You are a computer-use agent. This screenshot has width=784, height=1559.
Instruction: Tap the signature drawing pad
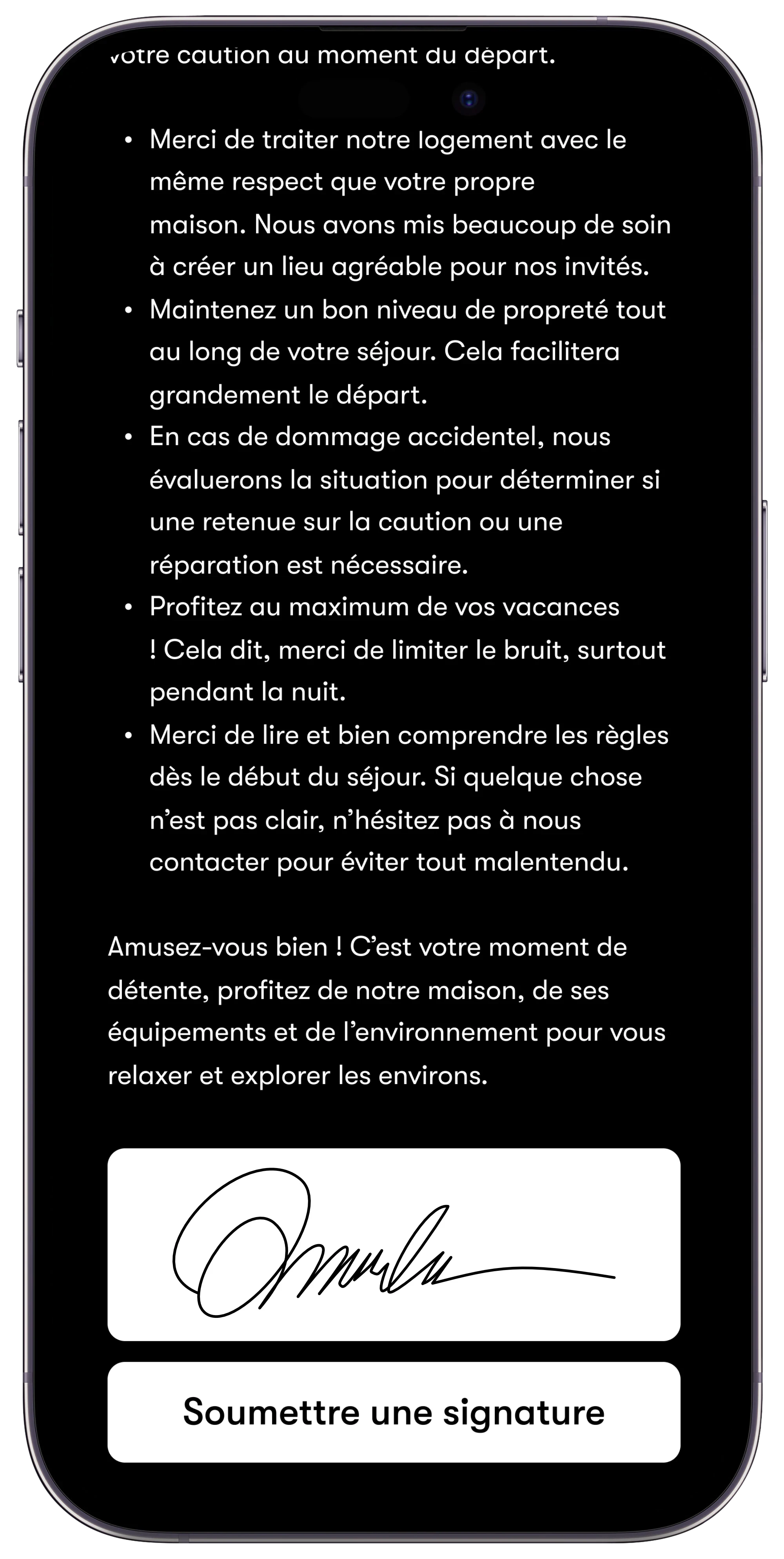394,1244
